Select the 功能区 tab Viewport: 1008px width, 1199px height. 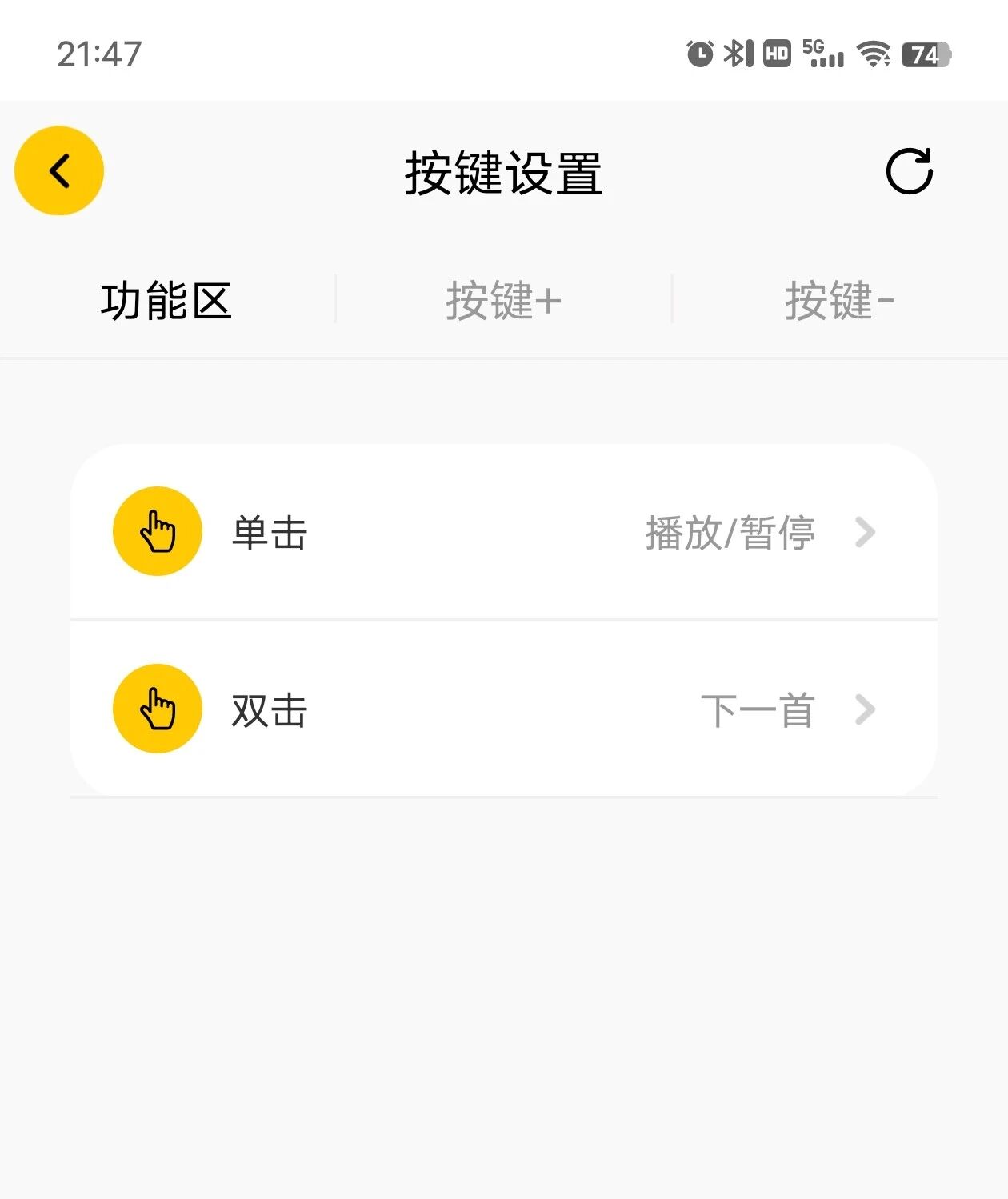pos(166,301)
